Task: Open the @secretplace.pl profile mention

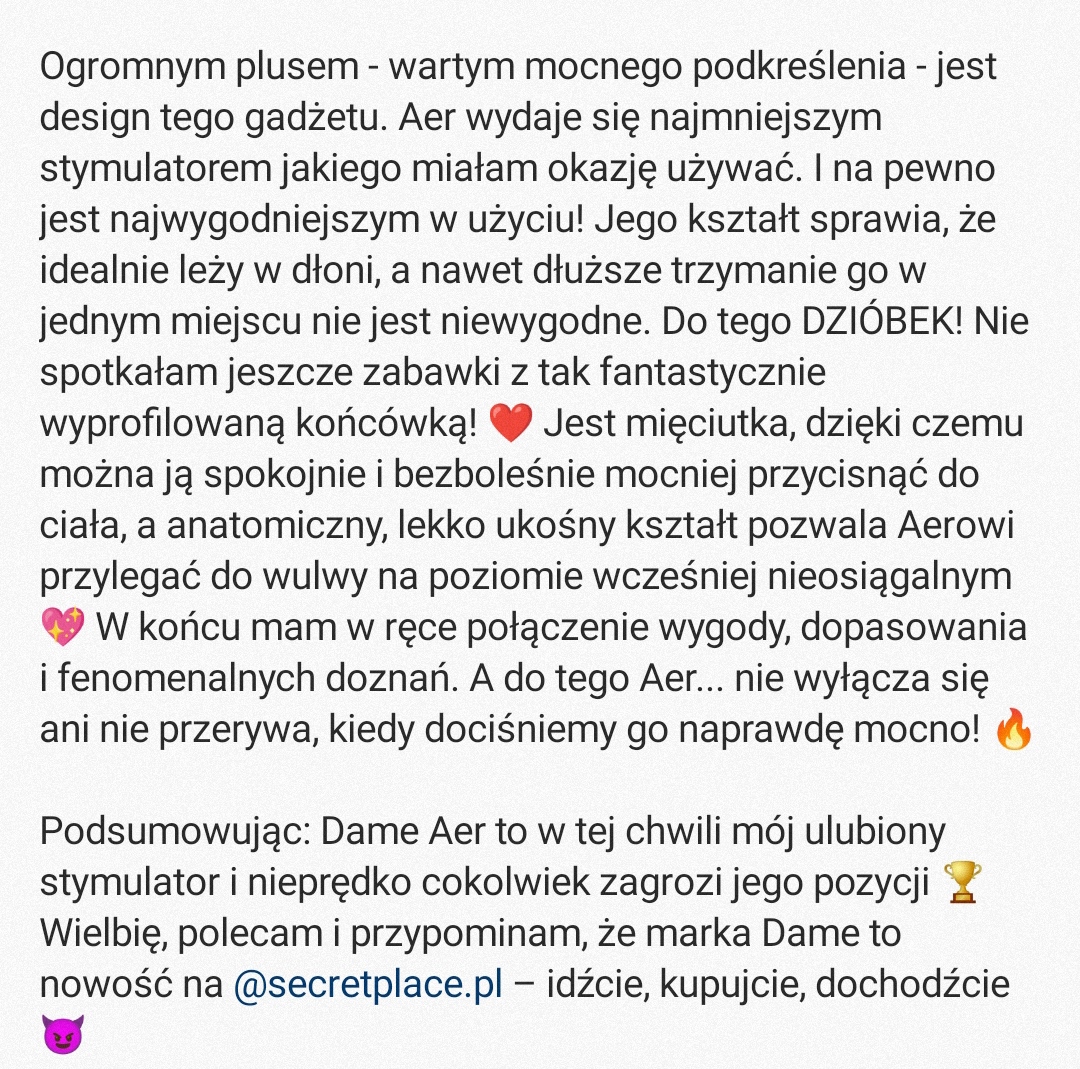Action: point(367,985)
